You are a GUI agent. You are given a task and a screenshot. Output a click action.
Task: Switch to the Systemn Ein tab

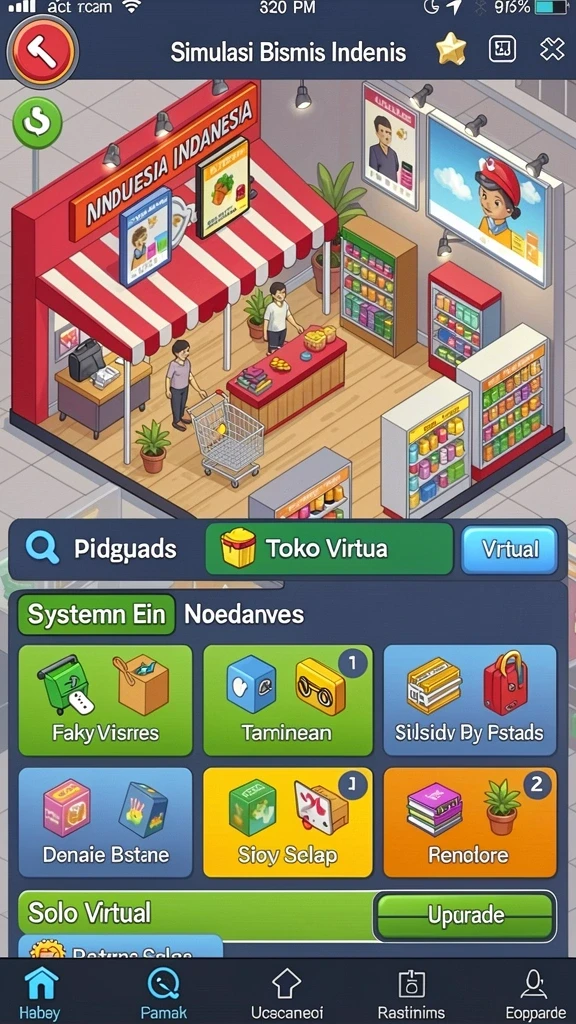[x=96, y=615]
